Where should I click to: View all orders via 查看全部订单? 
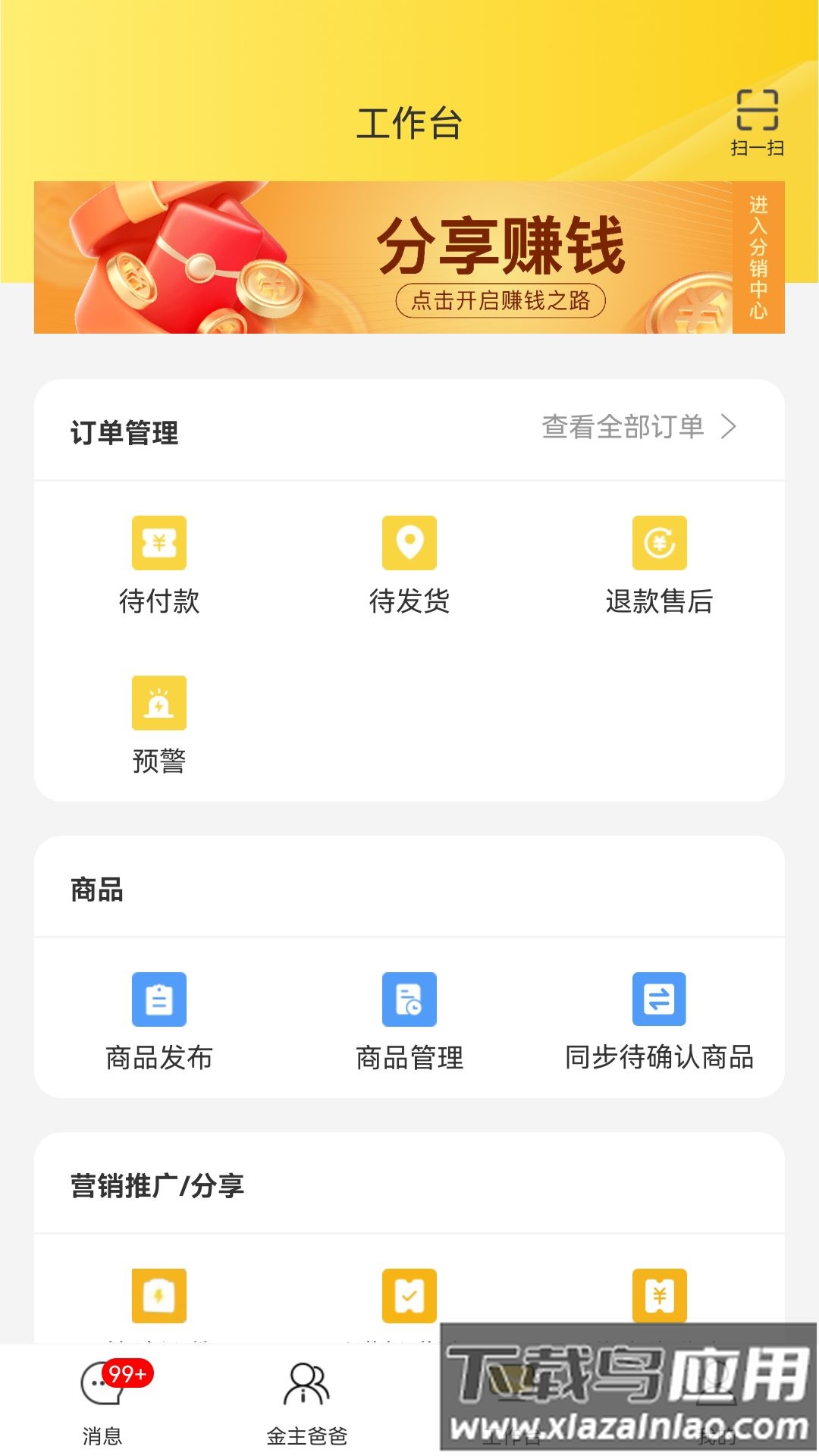(639, 427)
